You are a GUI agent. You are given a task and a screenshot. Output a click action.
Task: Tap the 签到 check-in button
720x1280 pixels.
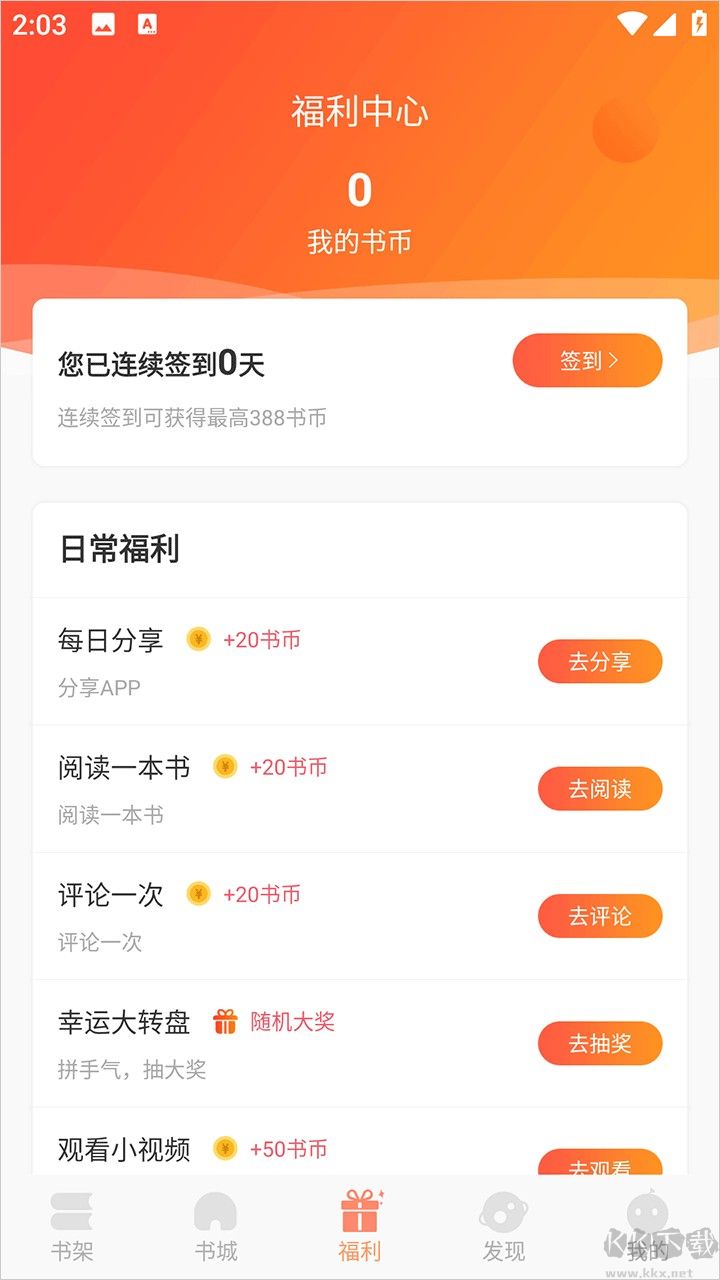point(587,360)
